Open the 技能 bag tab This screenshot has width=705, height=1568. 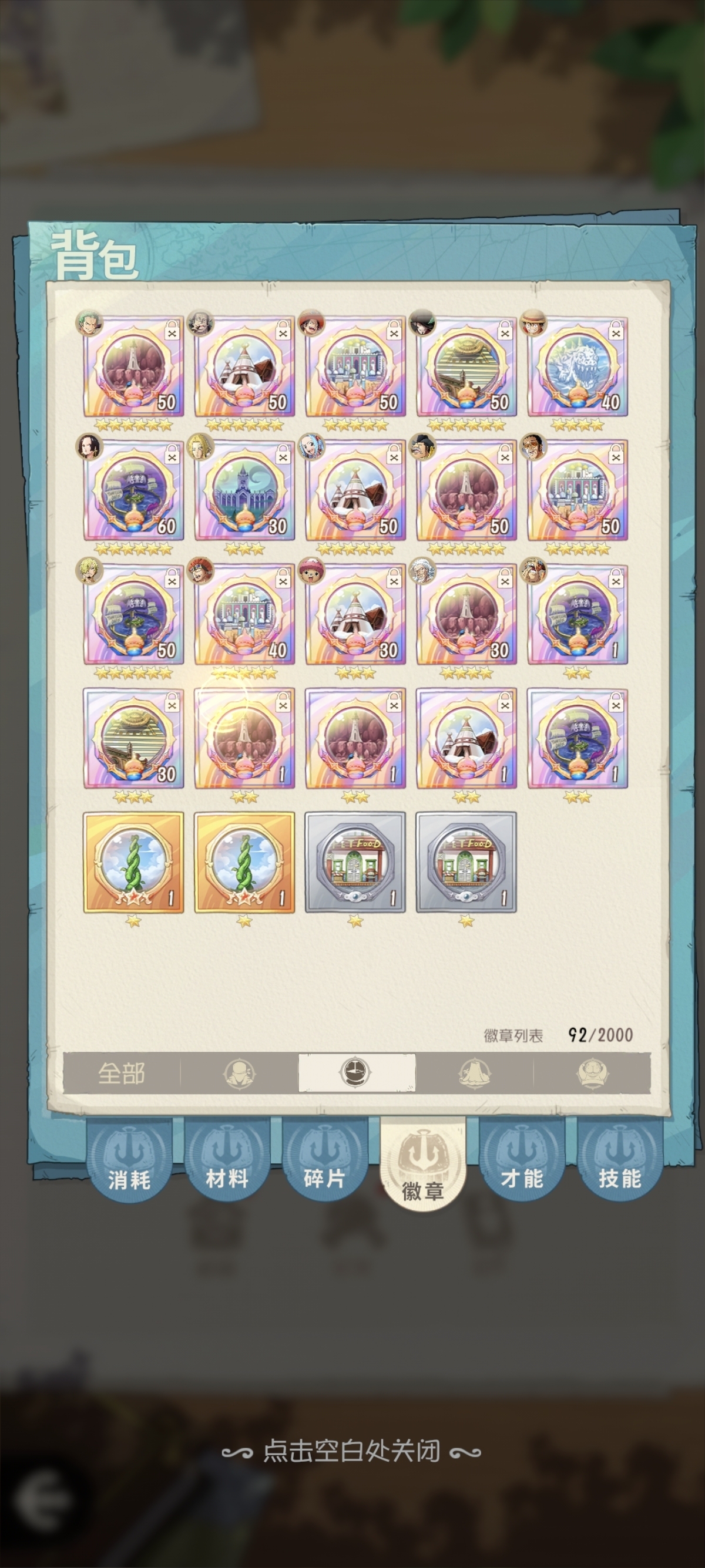620,1160
